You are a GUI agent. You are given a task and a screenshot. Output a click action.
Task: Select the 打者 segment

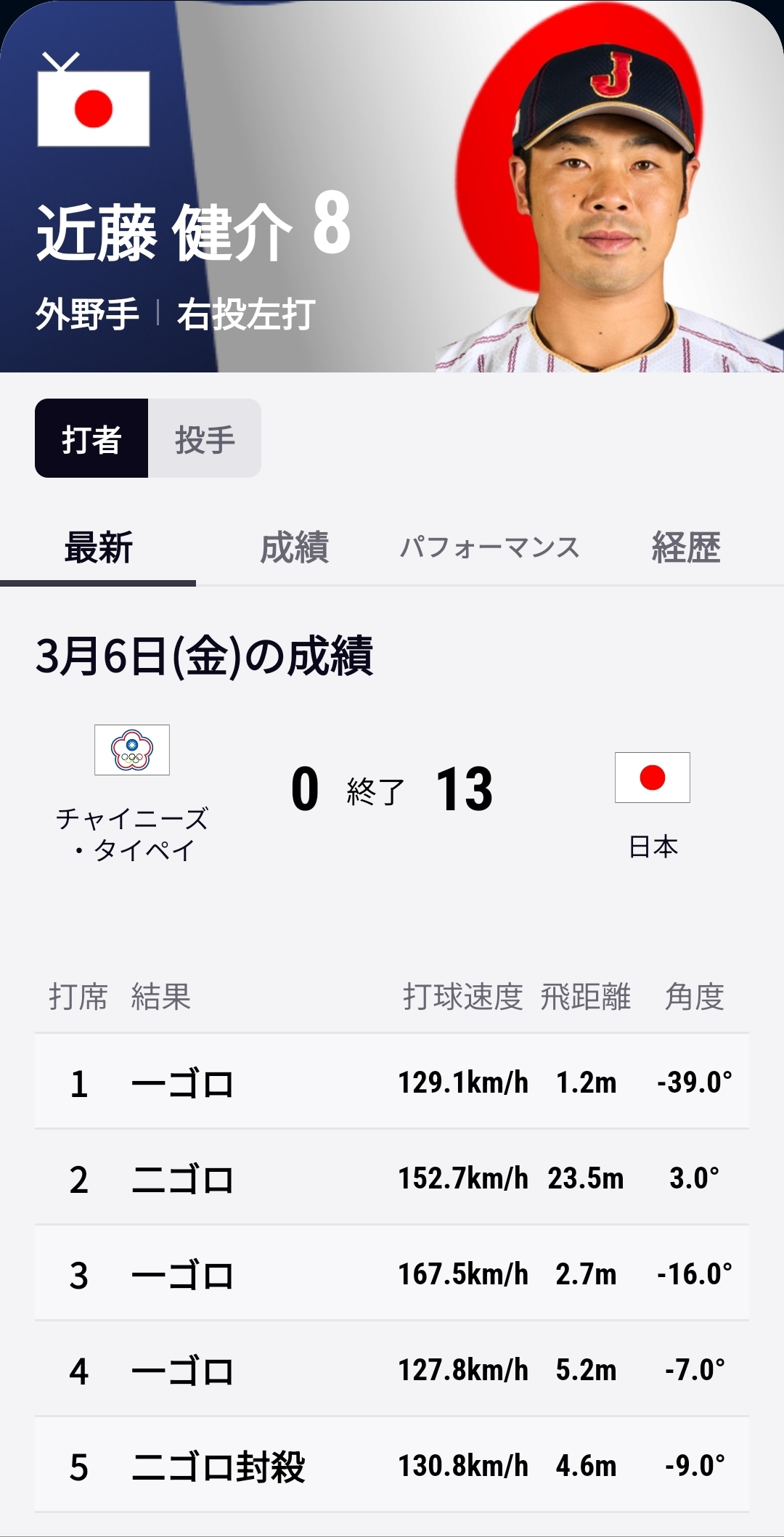coord(91,439)
